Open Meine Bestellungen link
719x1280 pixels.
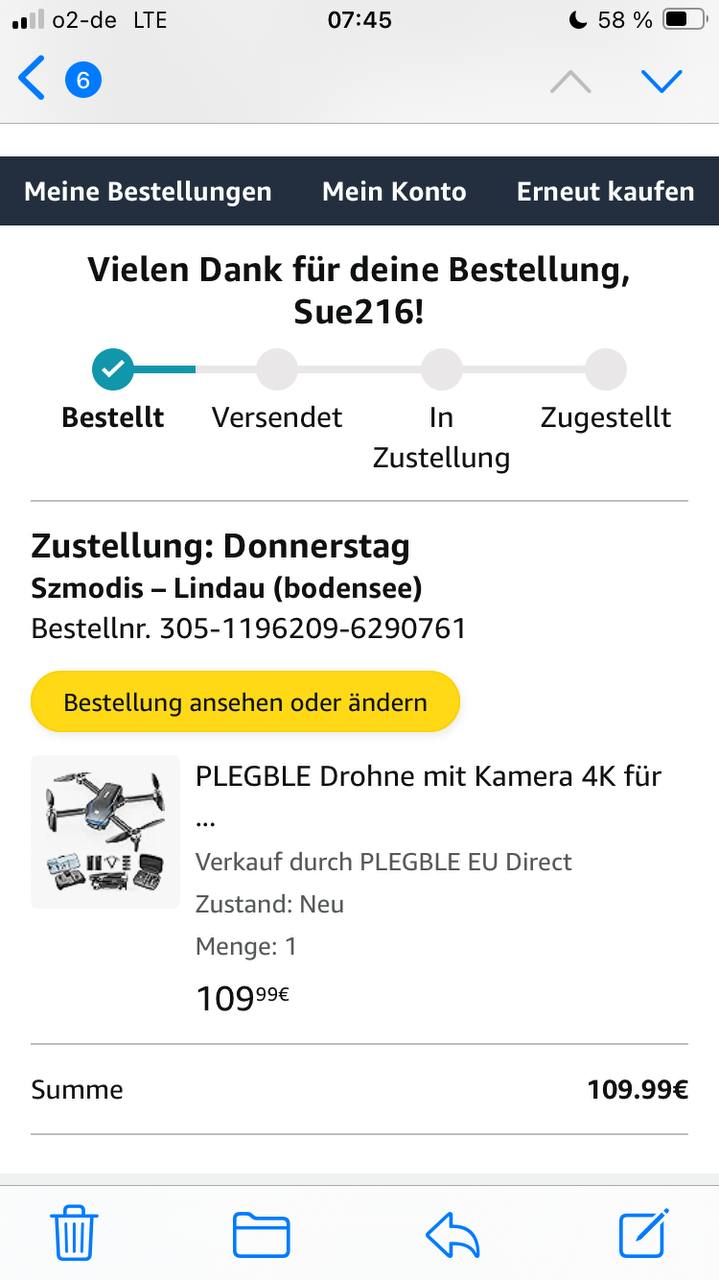click(148, 191)
